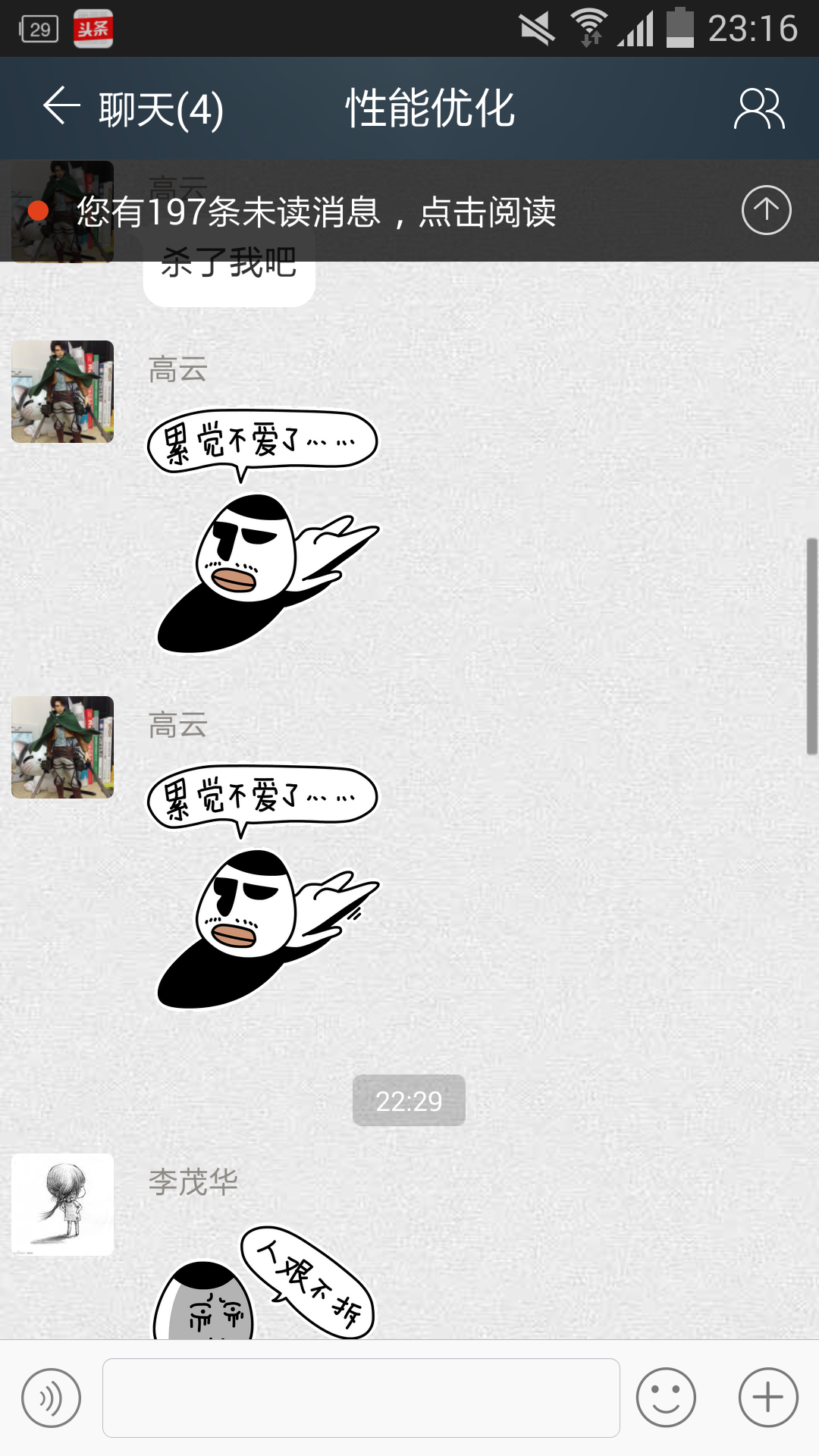Viewport: 819px width, 1456px height.
Task: View 李茂华's 人艰不拆 sticker
Action: coord(264,1283)
